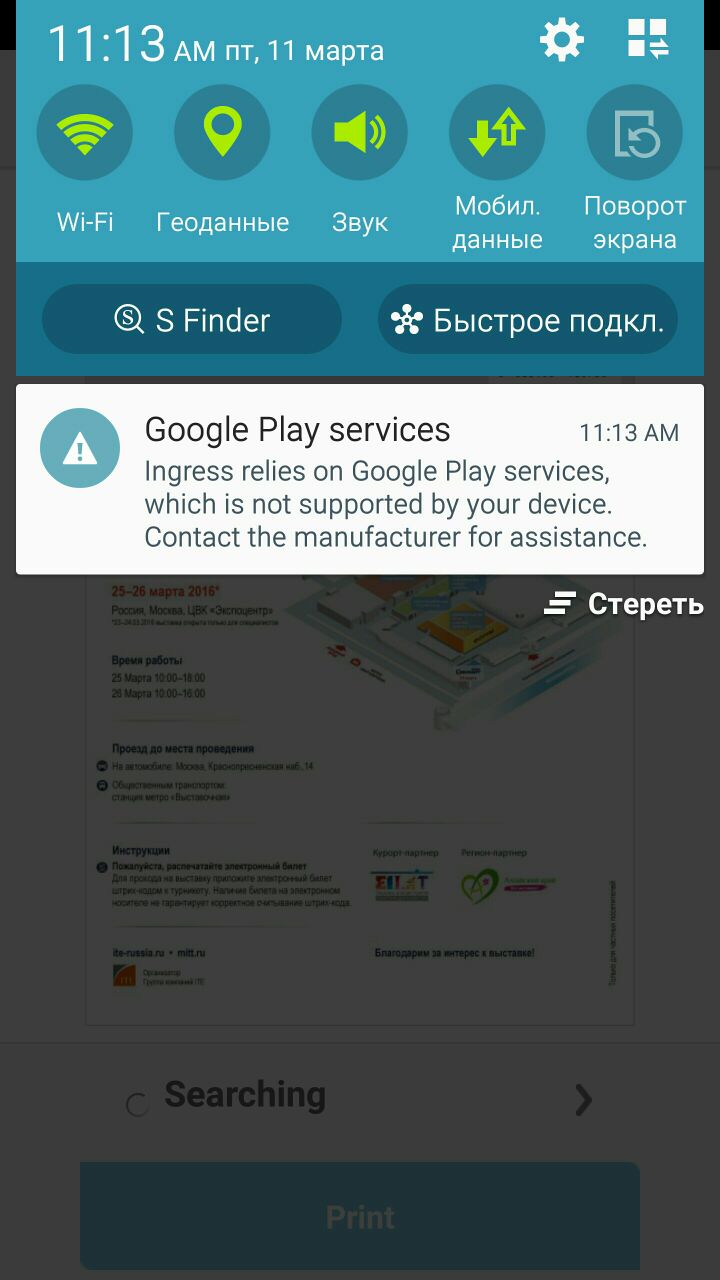
Task: Open the quick settings panel grid
Action: 648,40
